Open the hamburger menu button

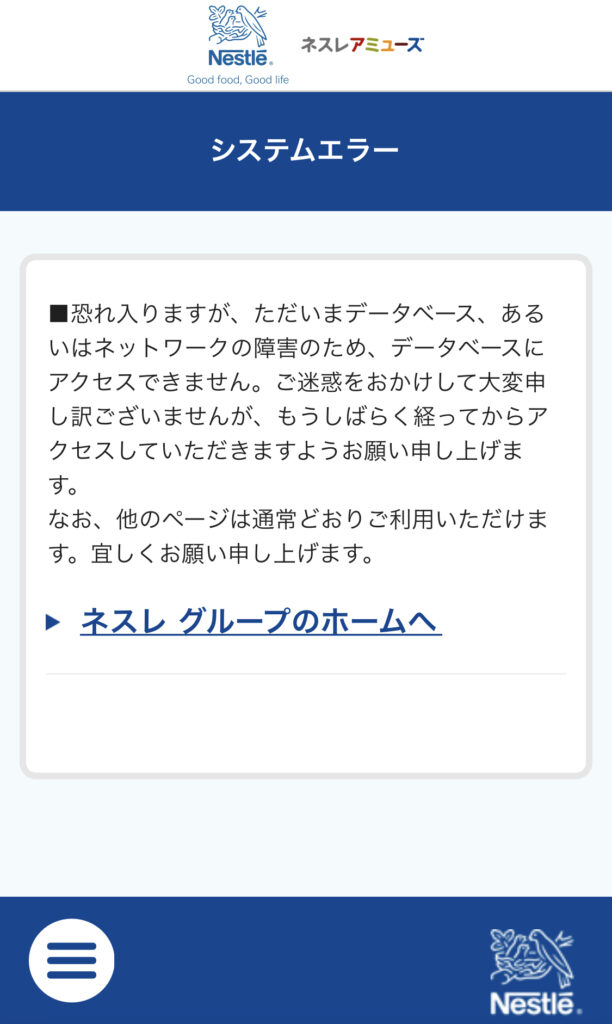tap(71, 960)
